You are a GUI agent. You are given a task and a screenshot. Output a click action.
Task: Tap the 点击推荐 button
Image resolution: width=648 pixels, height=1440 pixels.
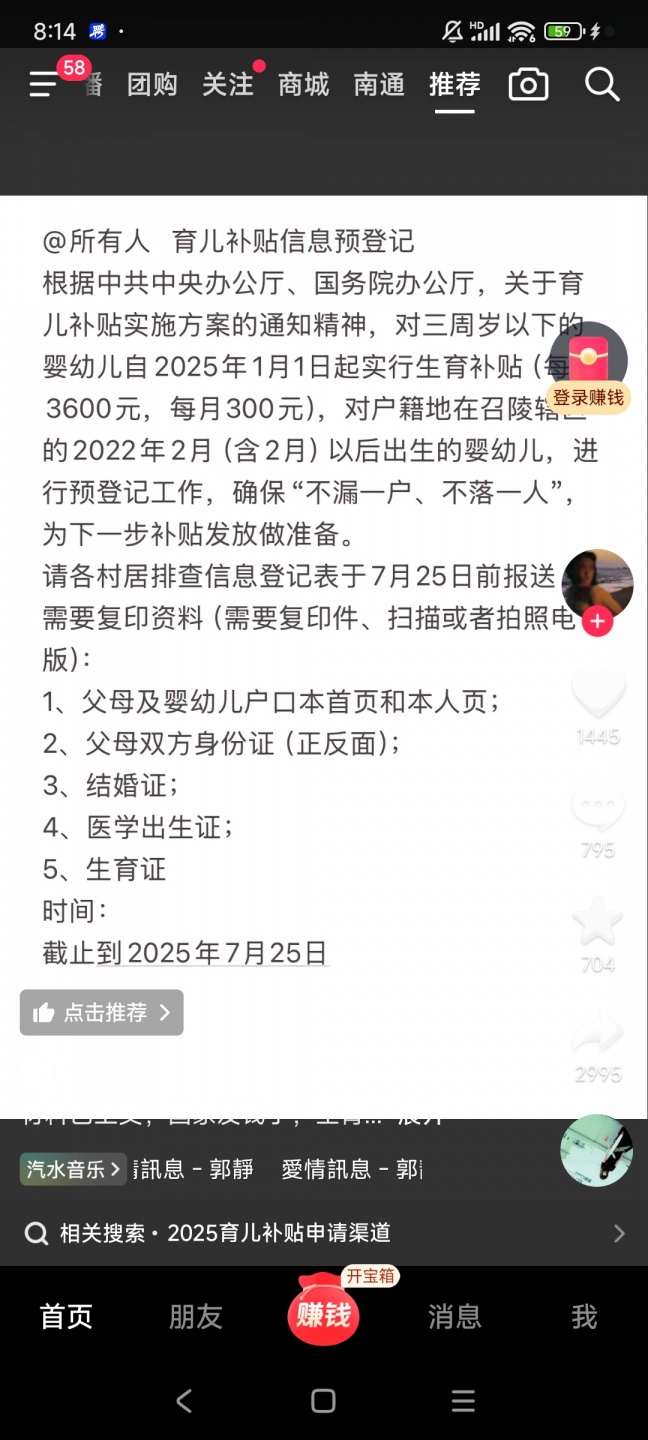click(102, 1012)
